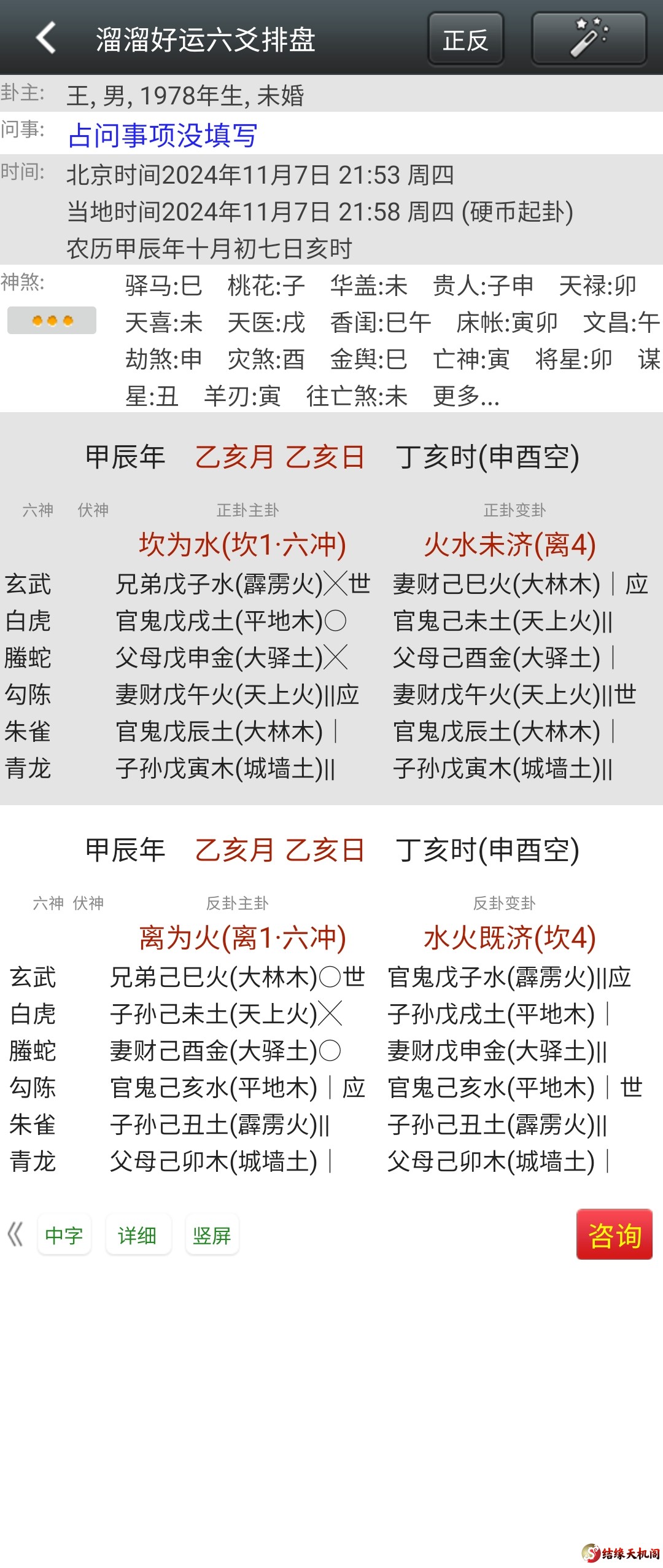
Task: Expand the three orange dots under 神煞
Action: click(52, 321)
